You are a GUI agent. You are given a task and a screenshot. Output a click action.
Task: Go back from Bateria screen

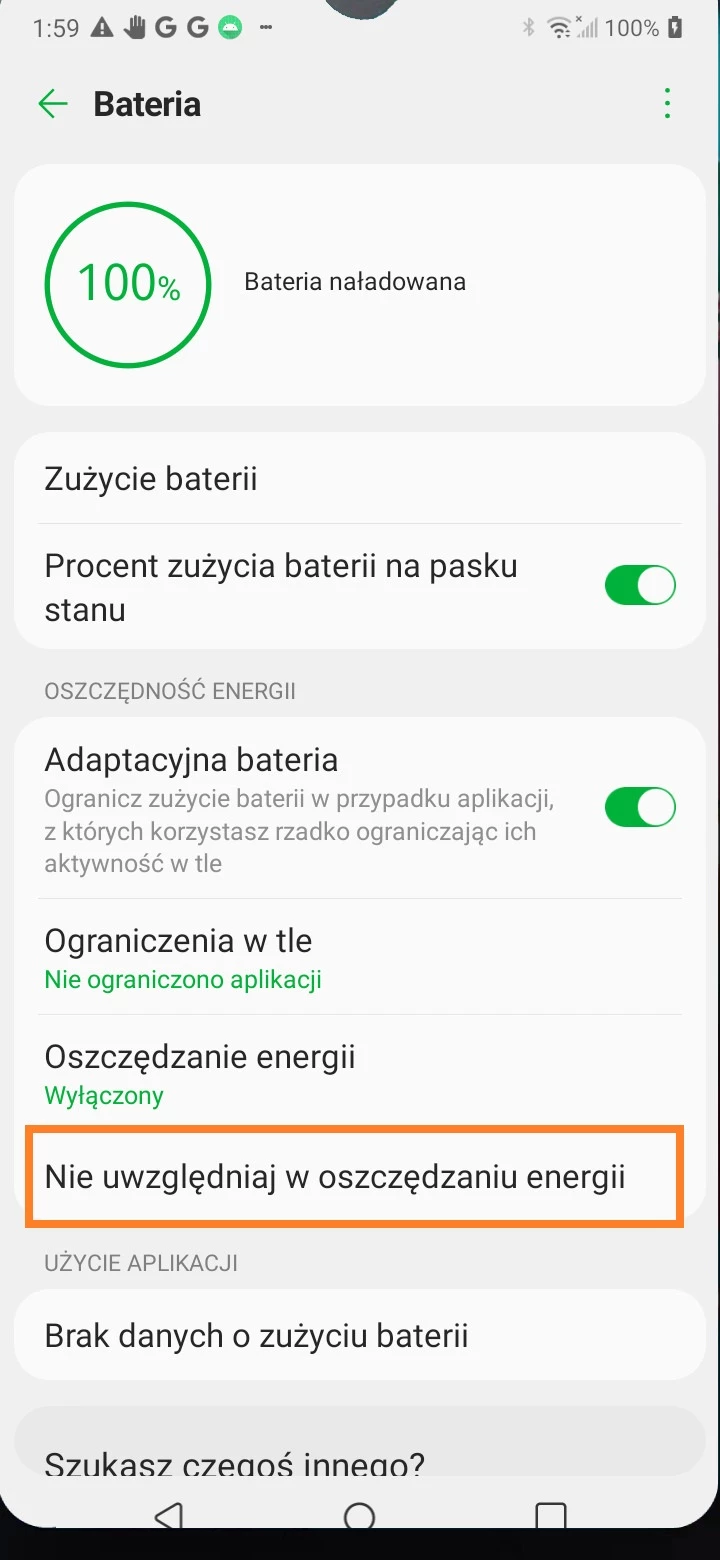52,104
